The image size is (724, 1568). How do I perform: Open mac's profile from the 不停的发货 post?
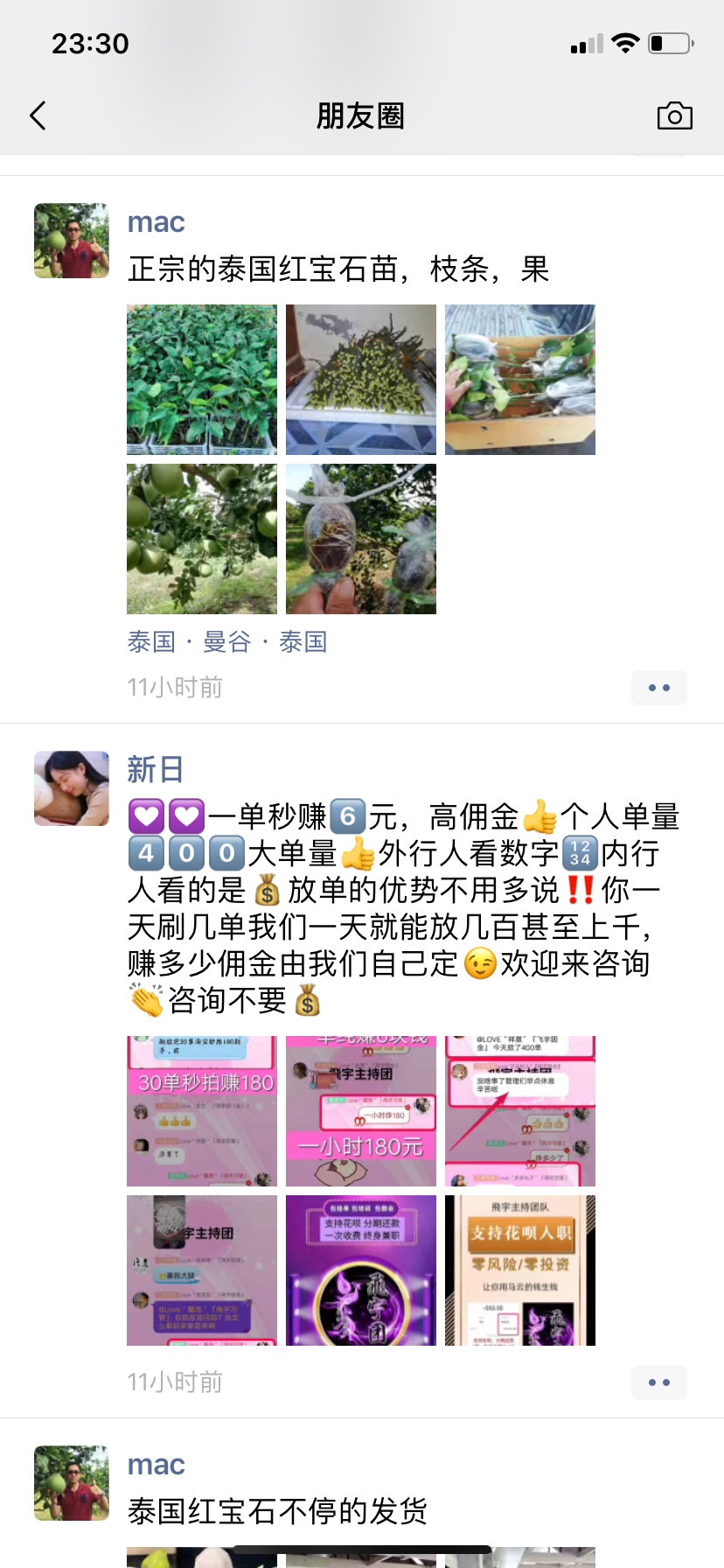point(156,1465)
